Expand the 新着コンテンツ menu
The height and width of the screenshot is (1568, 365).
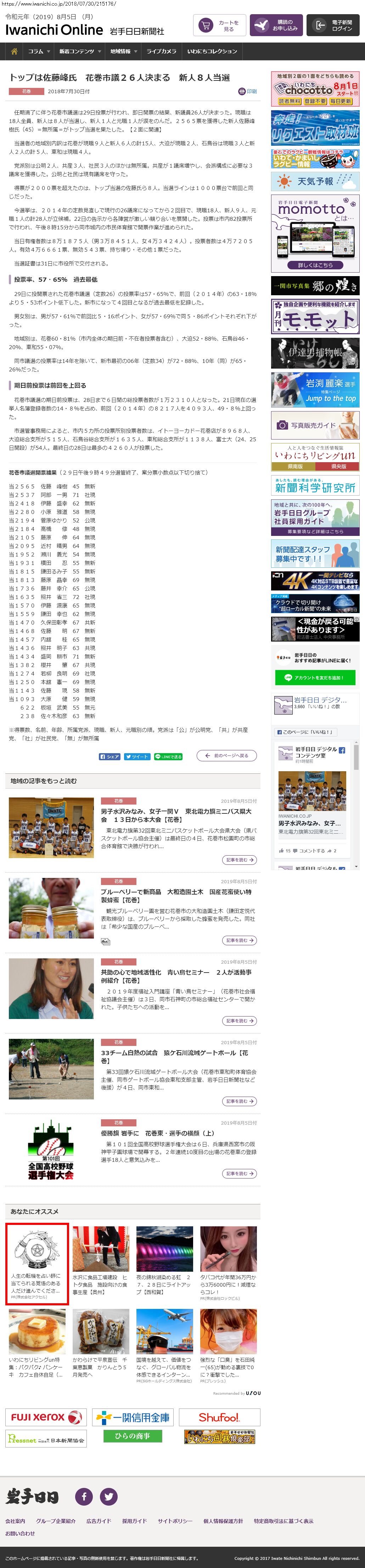[x=80, y=51]
